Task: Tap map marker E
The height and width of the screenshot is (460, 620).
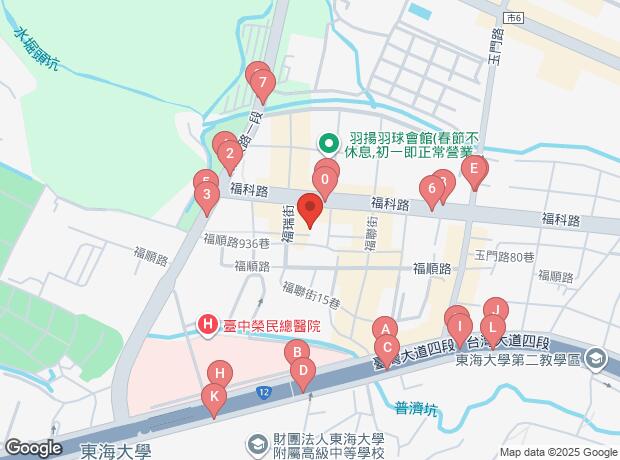Action: 474,169
